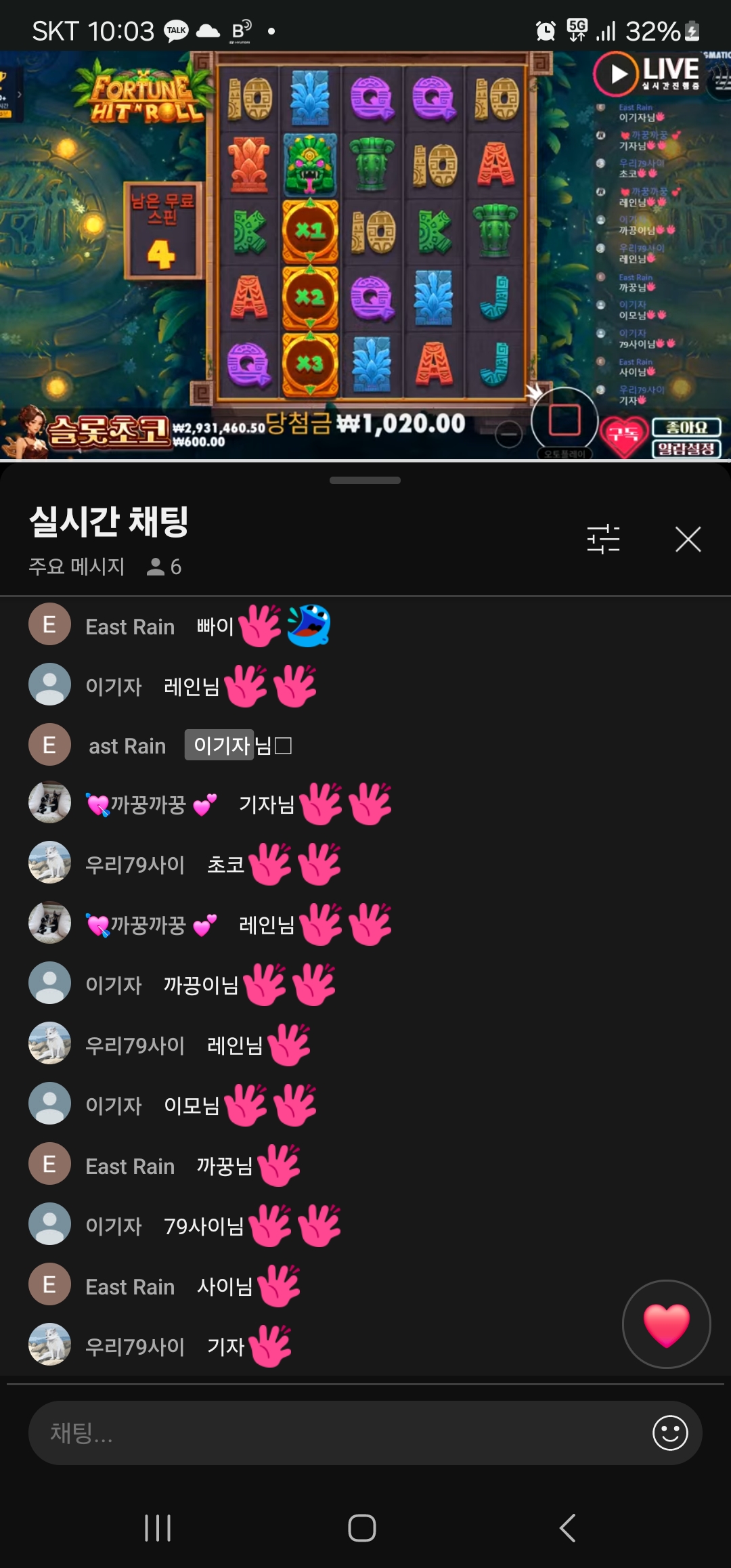Open the 주요 메시지 chat mode selector
Image resolution: width=731 pixels, height=1568 pixels.
(x=76, y=566)
